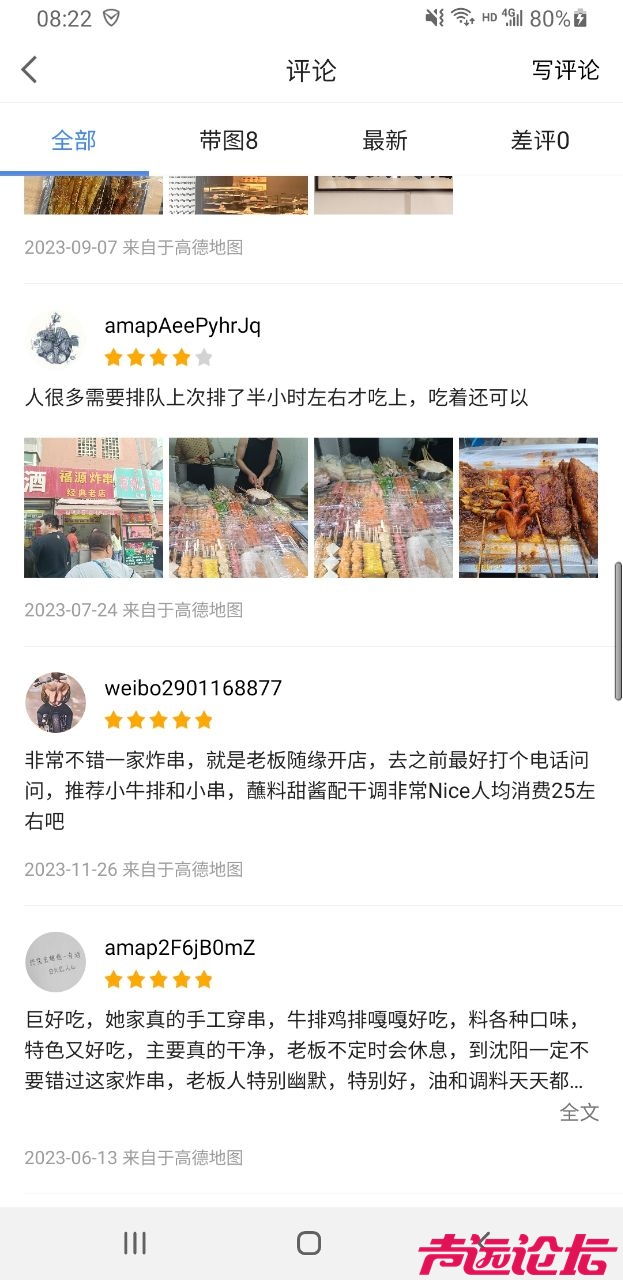Go back from the 评论 page
The image size is (623, 1280).
coord(29,70)
